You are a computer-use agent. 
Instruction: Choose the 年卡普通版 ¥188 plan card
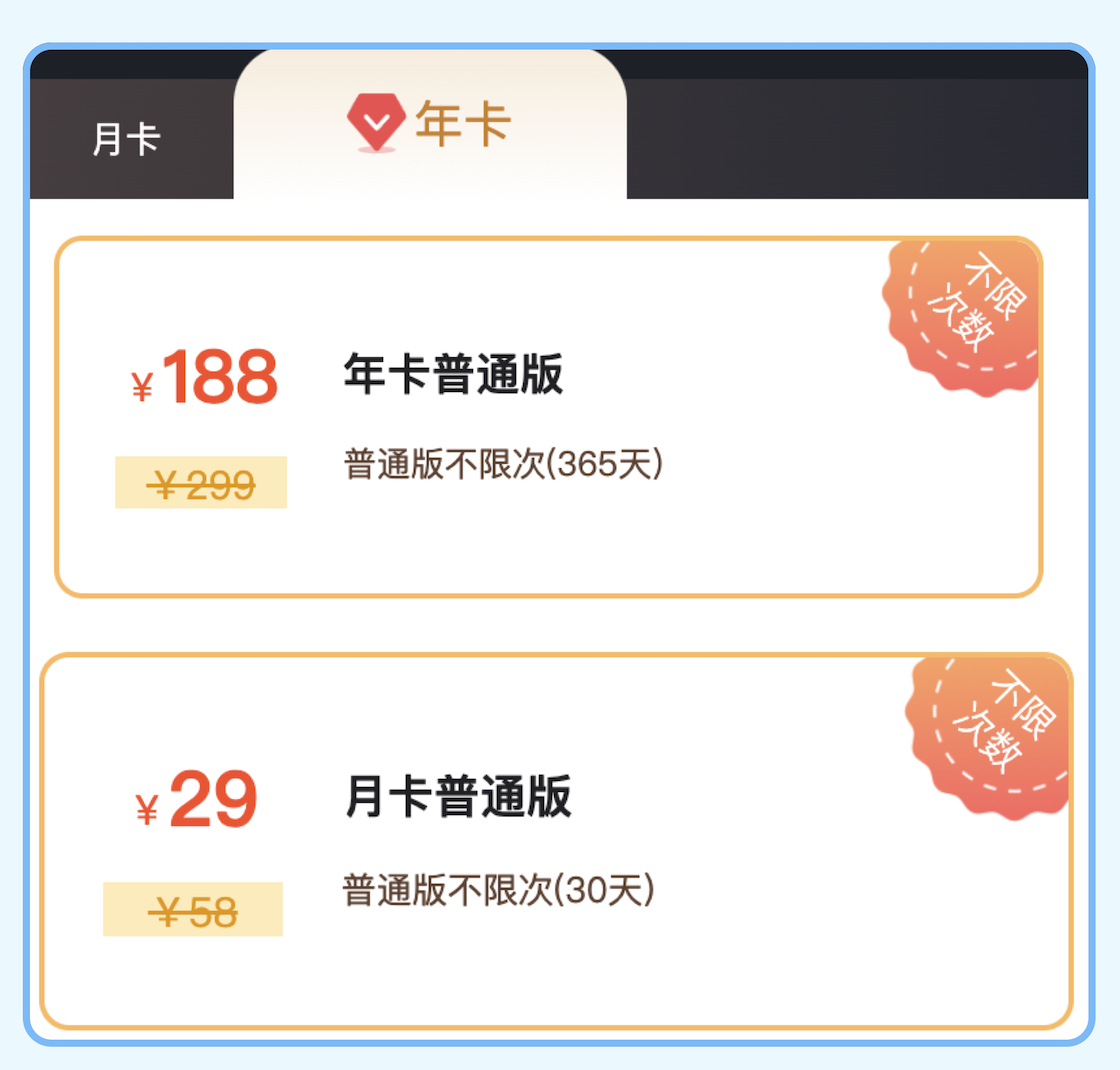548,417
